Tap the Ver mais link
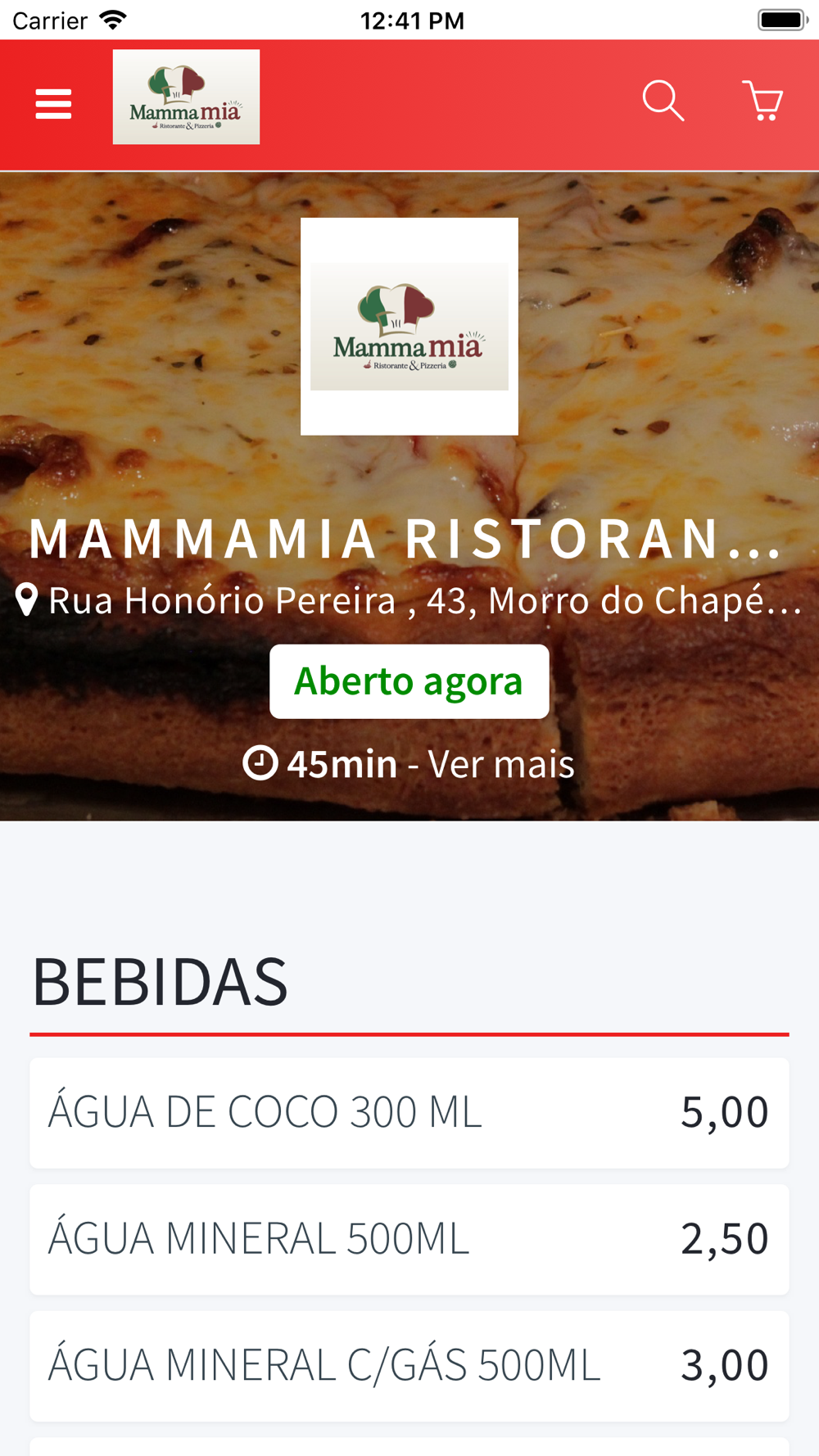 pyautogui.click(x=501, y=764)
